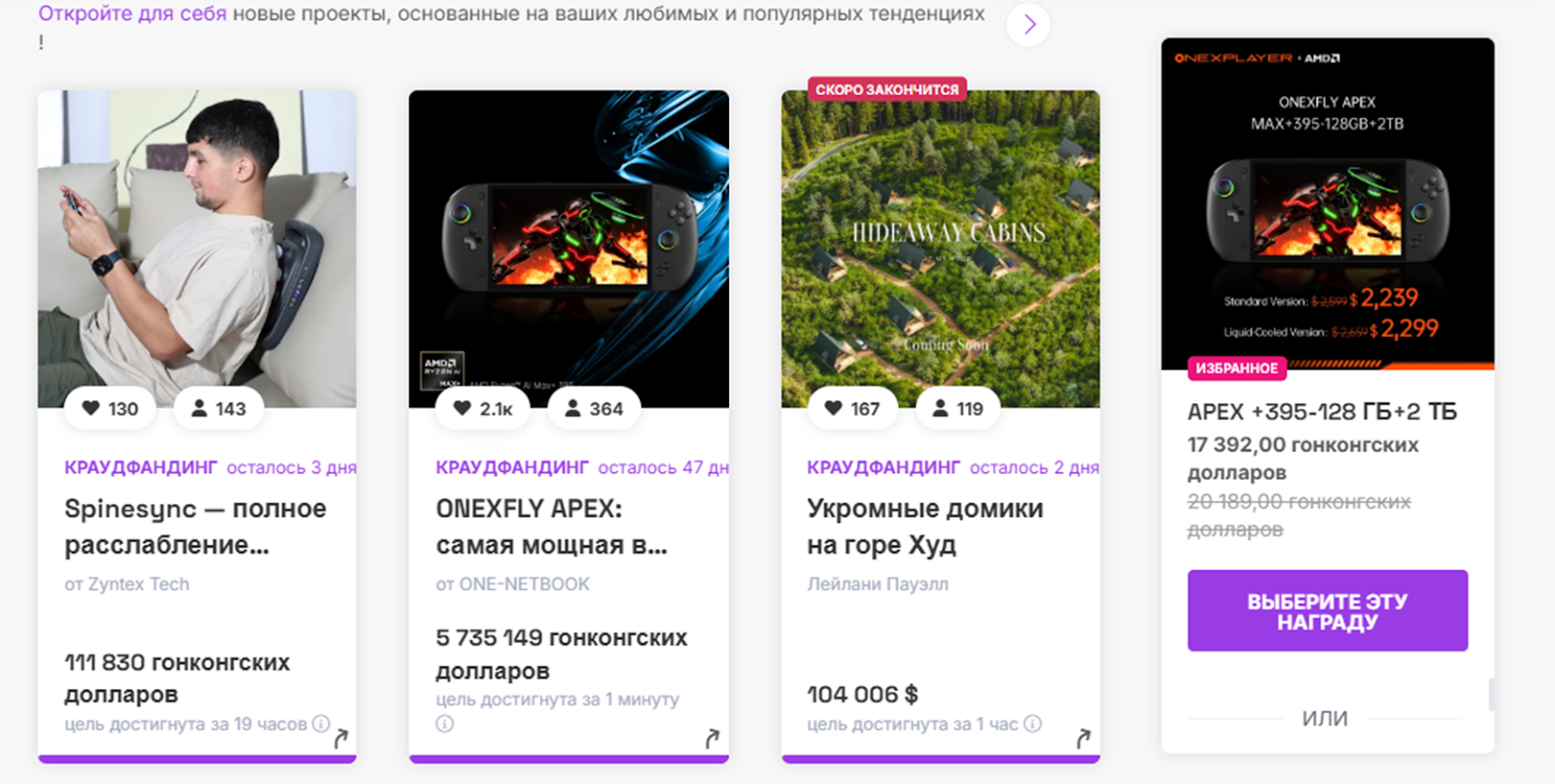The width and height of the screenshot is (1555, 784).
Task: Share the Hideaway Cabins card via arrow
Action: 1084,739
